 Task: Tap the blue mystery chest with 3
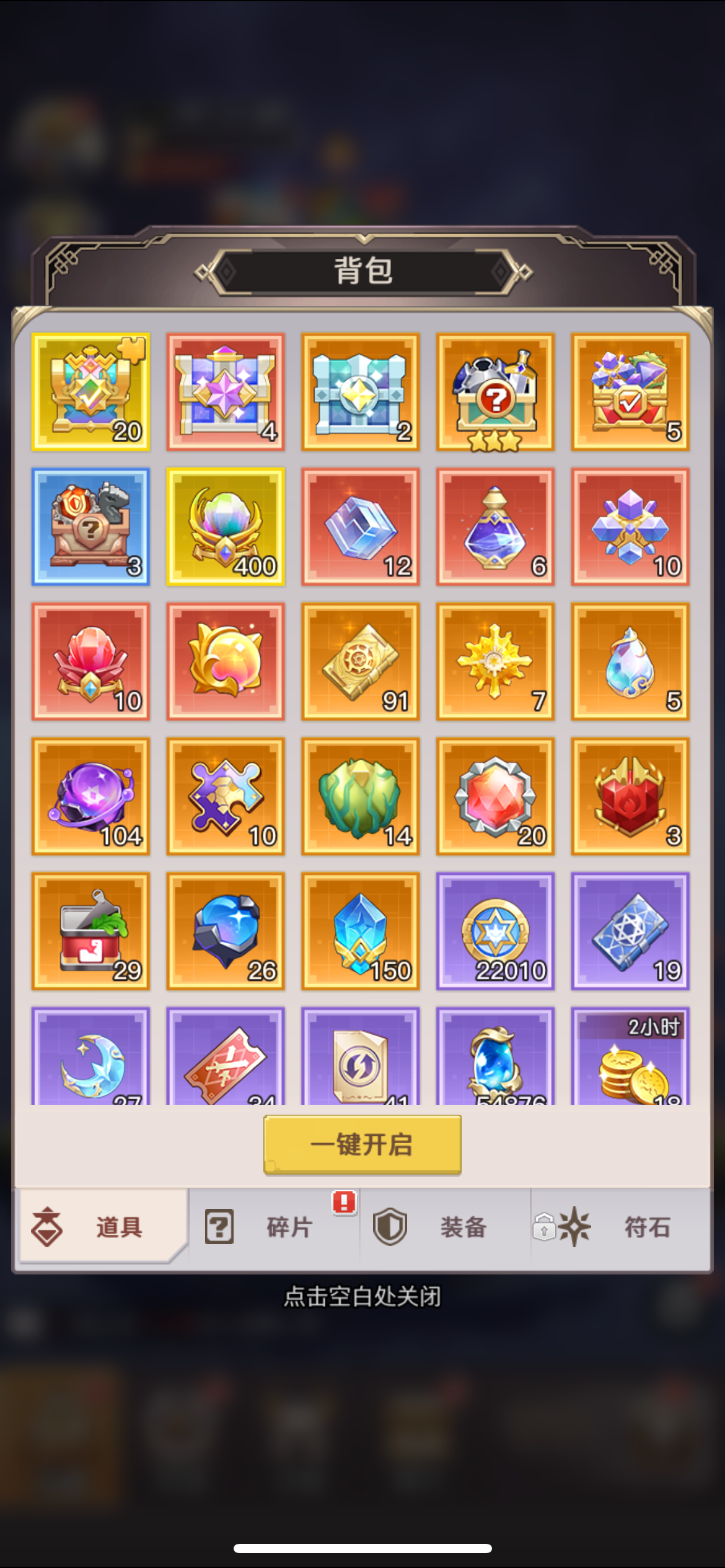pyautogui.click(x=91, y=526)
